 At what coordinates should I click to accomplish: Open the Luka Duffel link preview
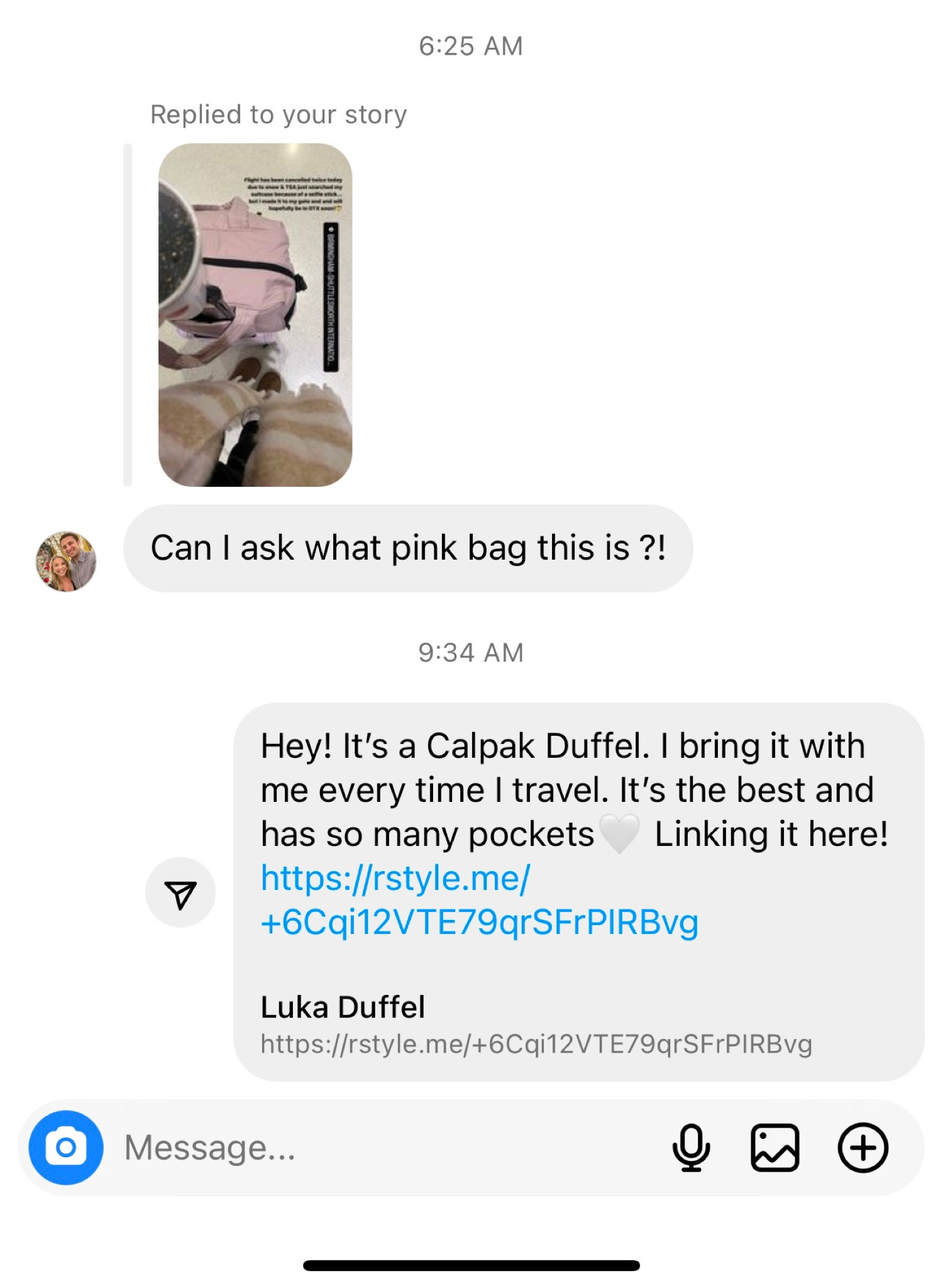pyautogui.click(x=536, y=1024)
